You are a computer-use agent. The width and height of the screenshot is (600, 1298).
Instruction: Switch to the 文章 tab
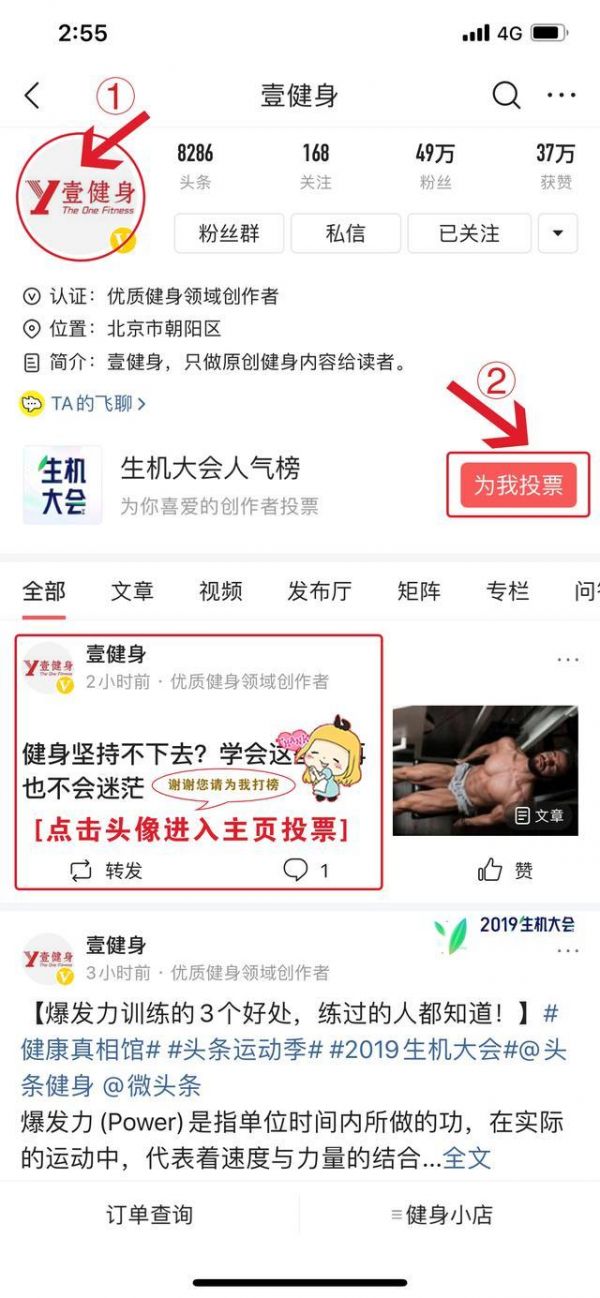coord(132,591)
